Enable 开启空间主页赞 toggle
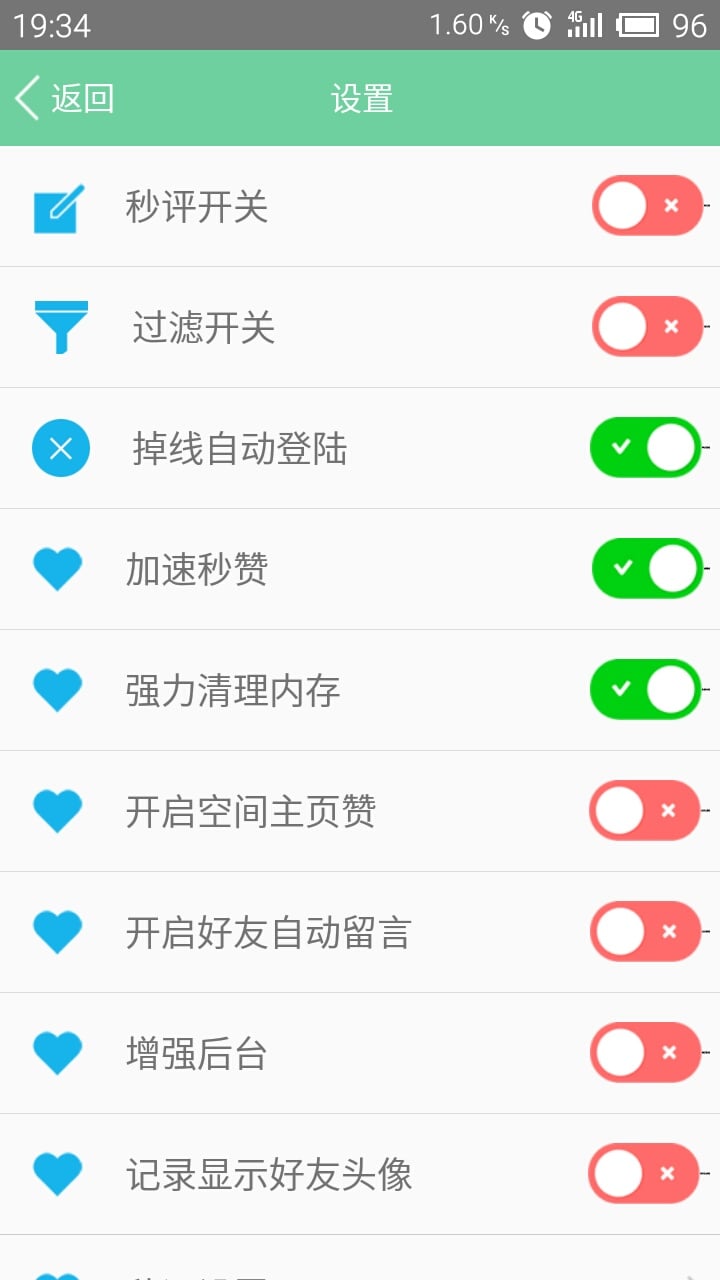 click(x=645, y=811)
